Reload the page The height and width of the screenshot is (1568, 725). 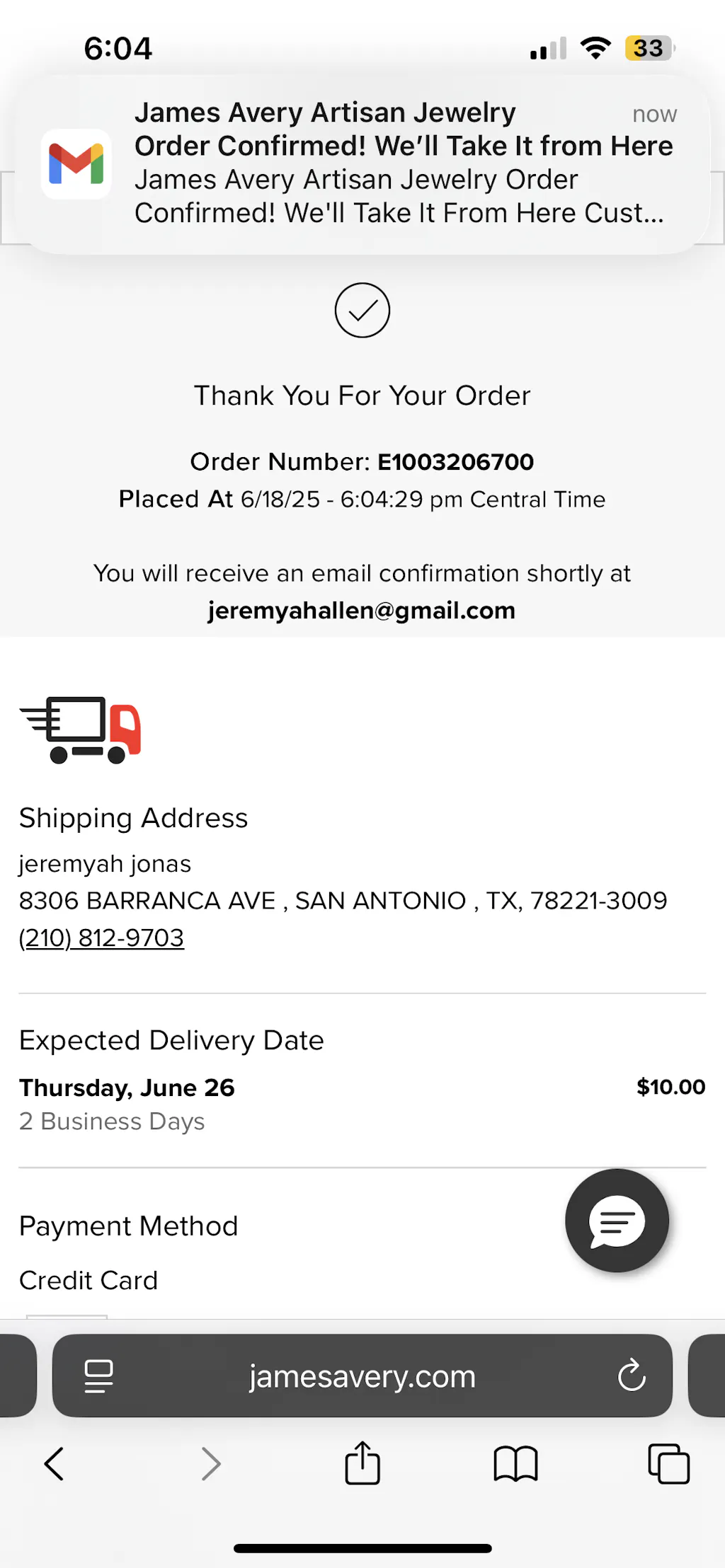point(632,1376)
